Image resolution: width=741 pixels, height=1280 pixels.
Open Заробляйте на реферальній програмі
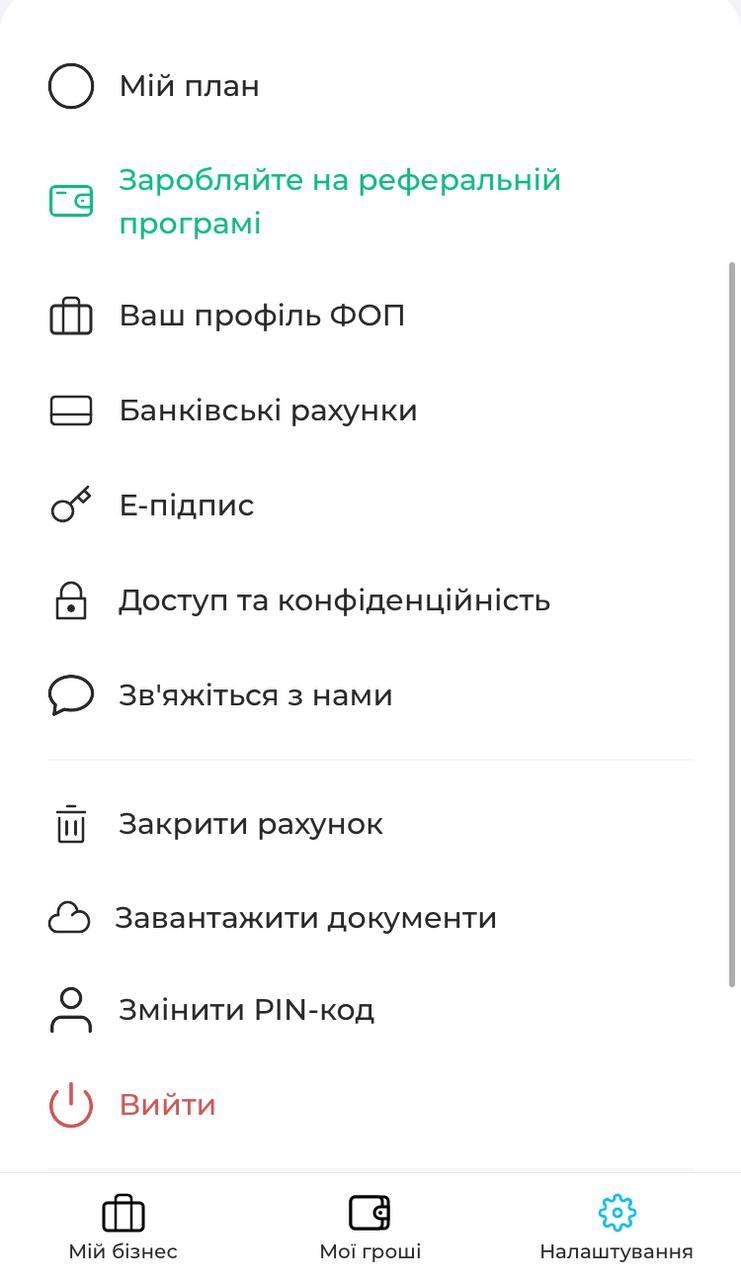(370, 201)
